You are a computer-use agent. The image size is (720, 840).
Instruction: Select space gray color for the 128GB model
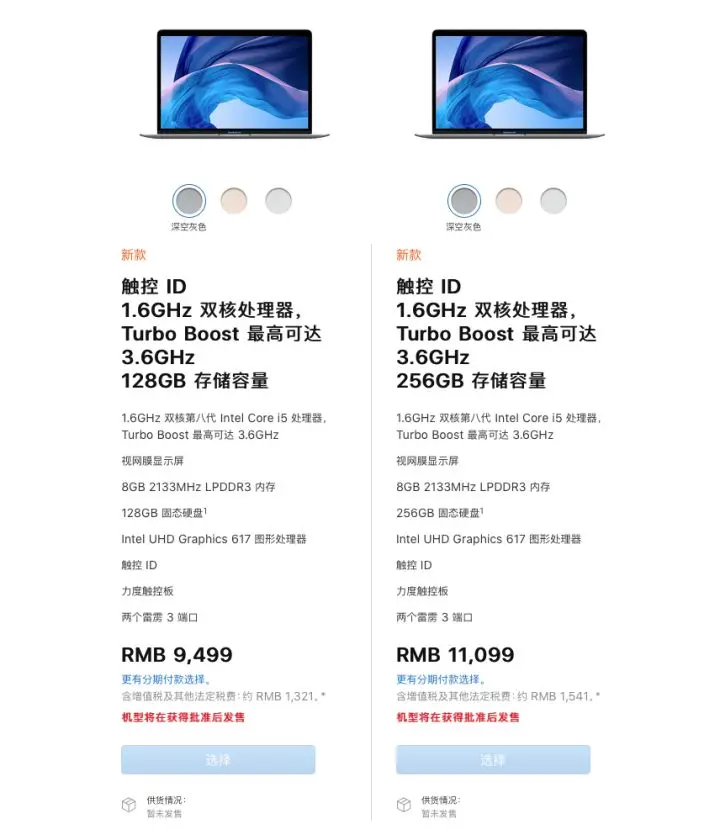tap(188, 201)
